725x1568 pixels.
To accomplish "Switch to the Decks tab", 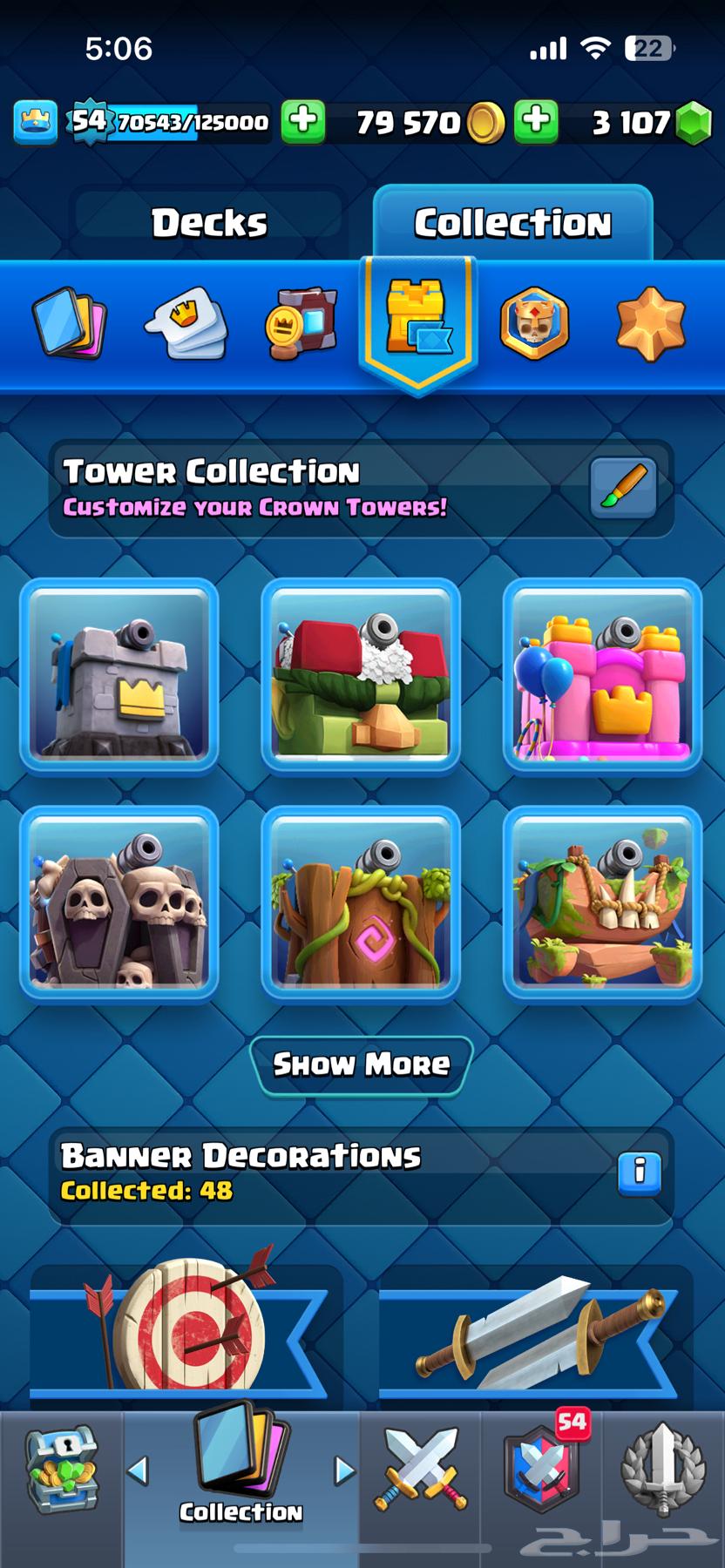I will click(x=209, y=223).
